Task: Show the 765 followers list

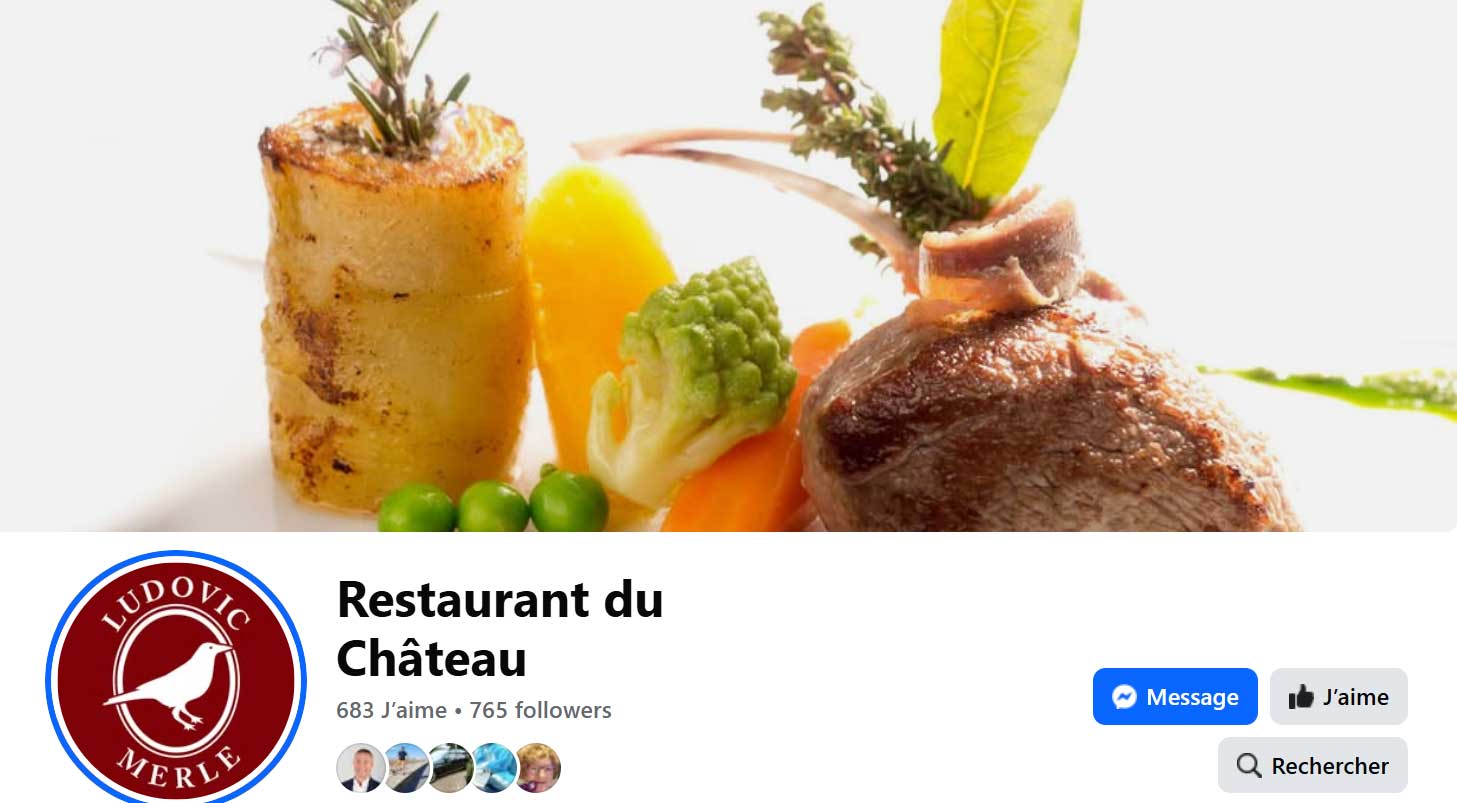Action: (x=540, y=711)
